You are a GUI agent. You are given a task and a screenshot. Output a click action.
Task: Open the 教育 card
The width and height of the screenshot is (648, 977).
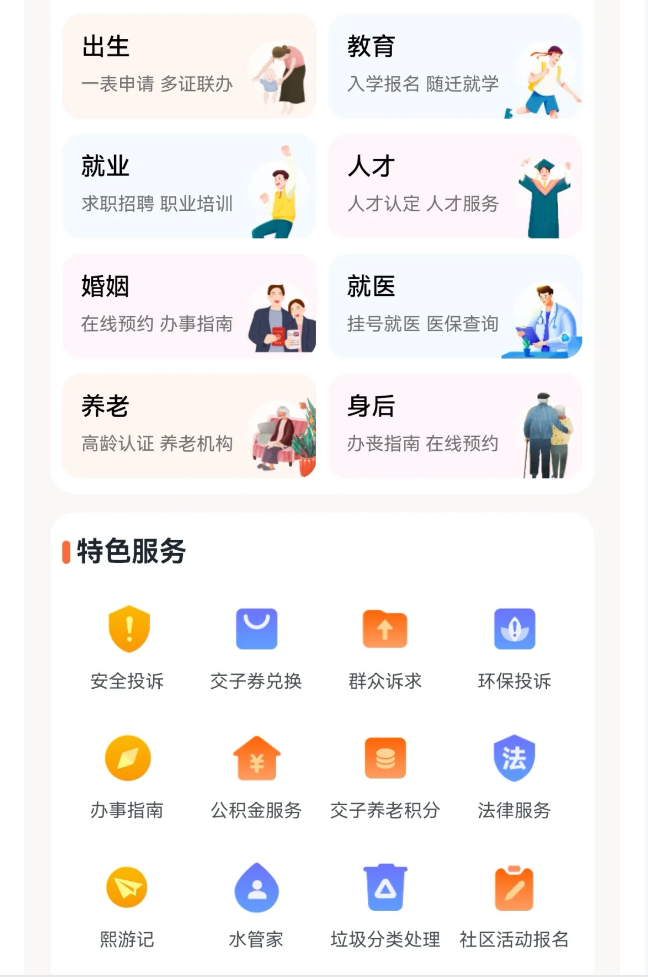[455, 66]
